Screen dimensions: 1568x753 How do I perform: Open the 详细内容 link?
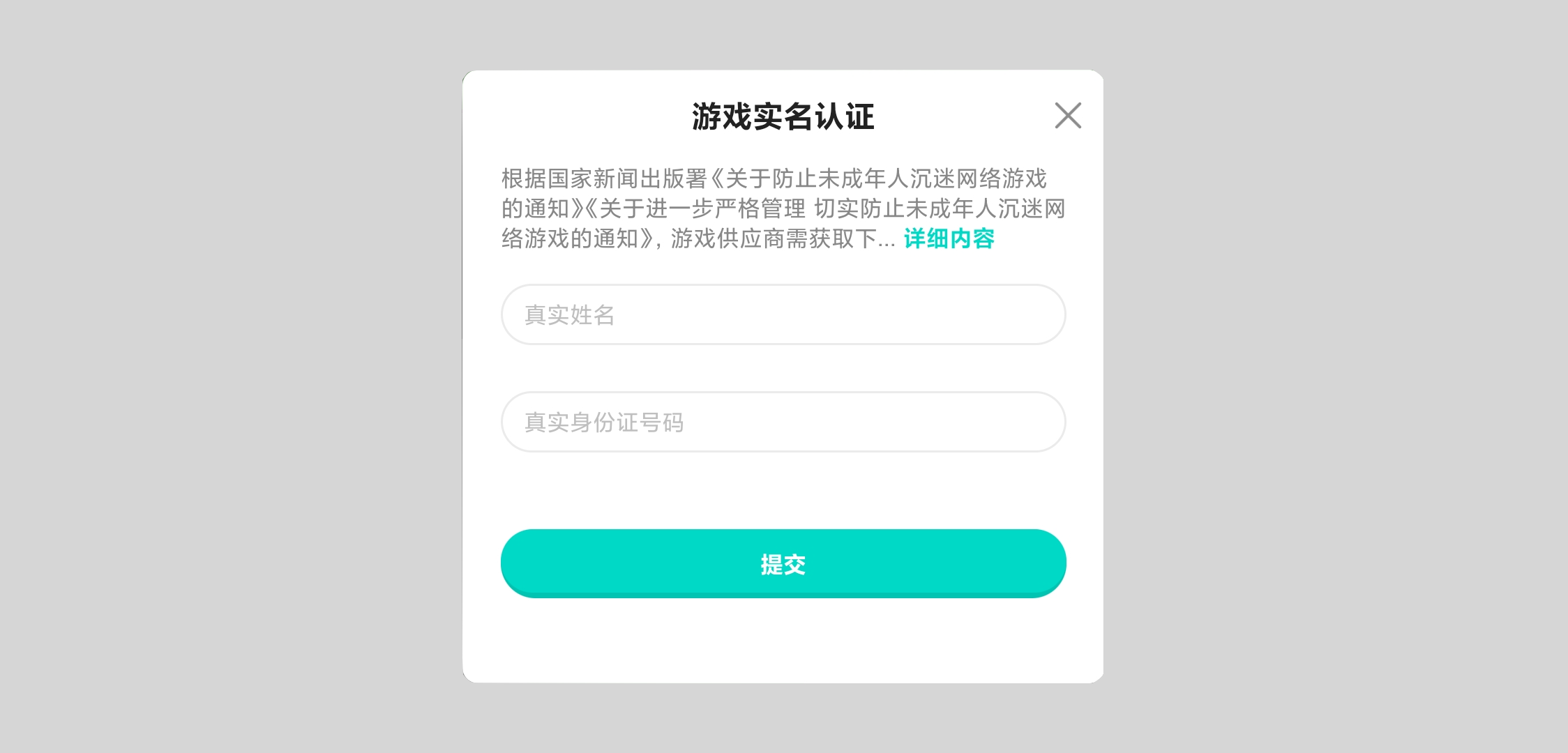[949, 239]
